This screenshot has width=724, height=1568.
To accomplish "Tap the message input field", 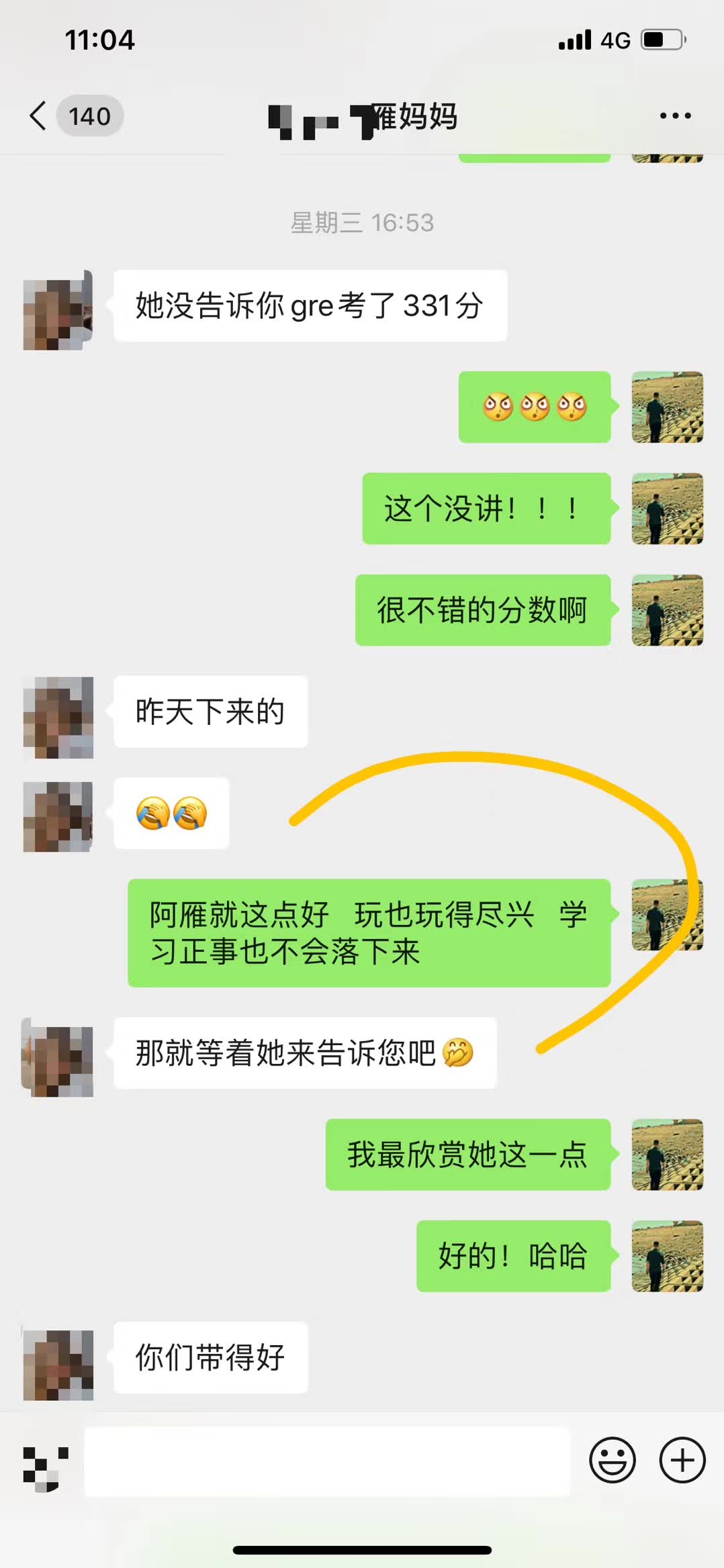I will (326, 1461).
